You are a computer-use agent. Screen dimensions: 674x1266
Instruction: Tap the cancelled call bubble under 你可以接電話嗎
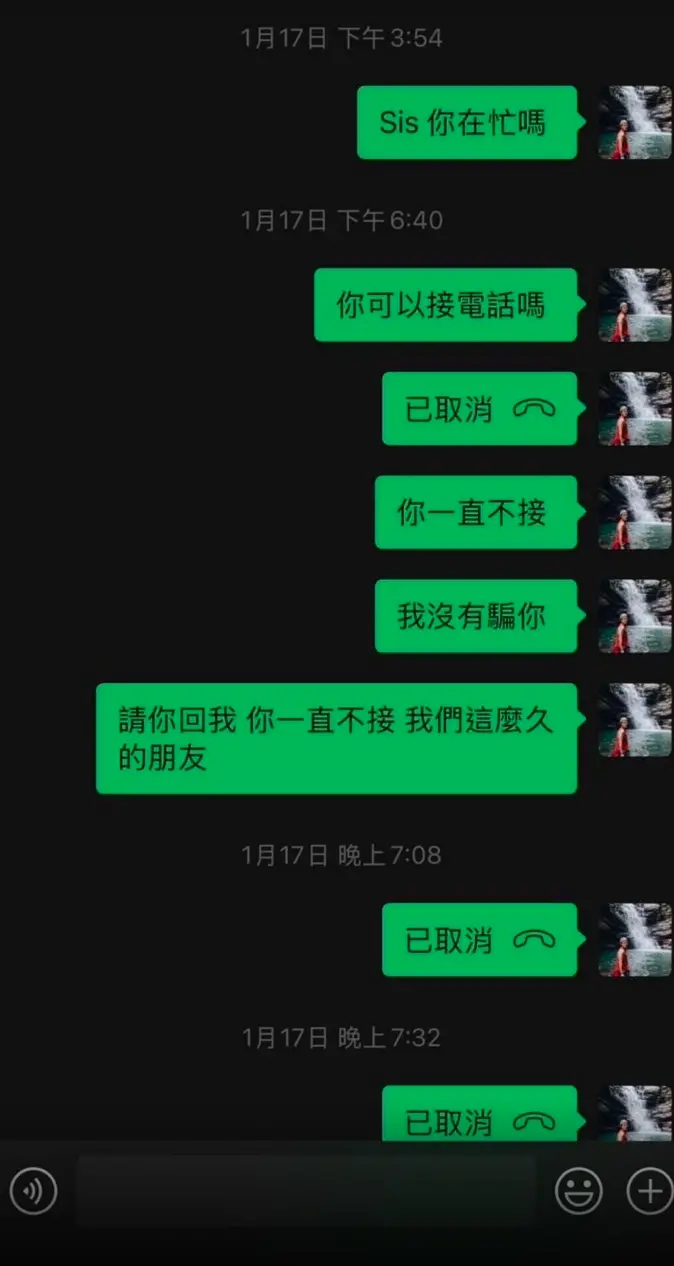[x=480, y=409]
